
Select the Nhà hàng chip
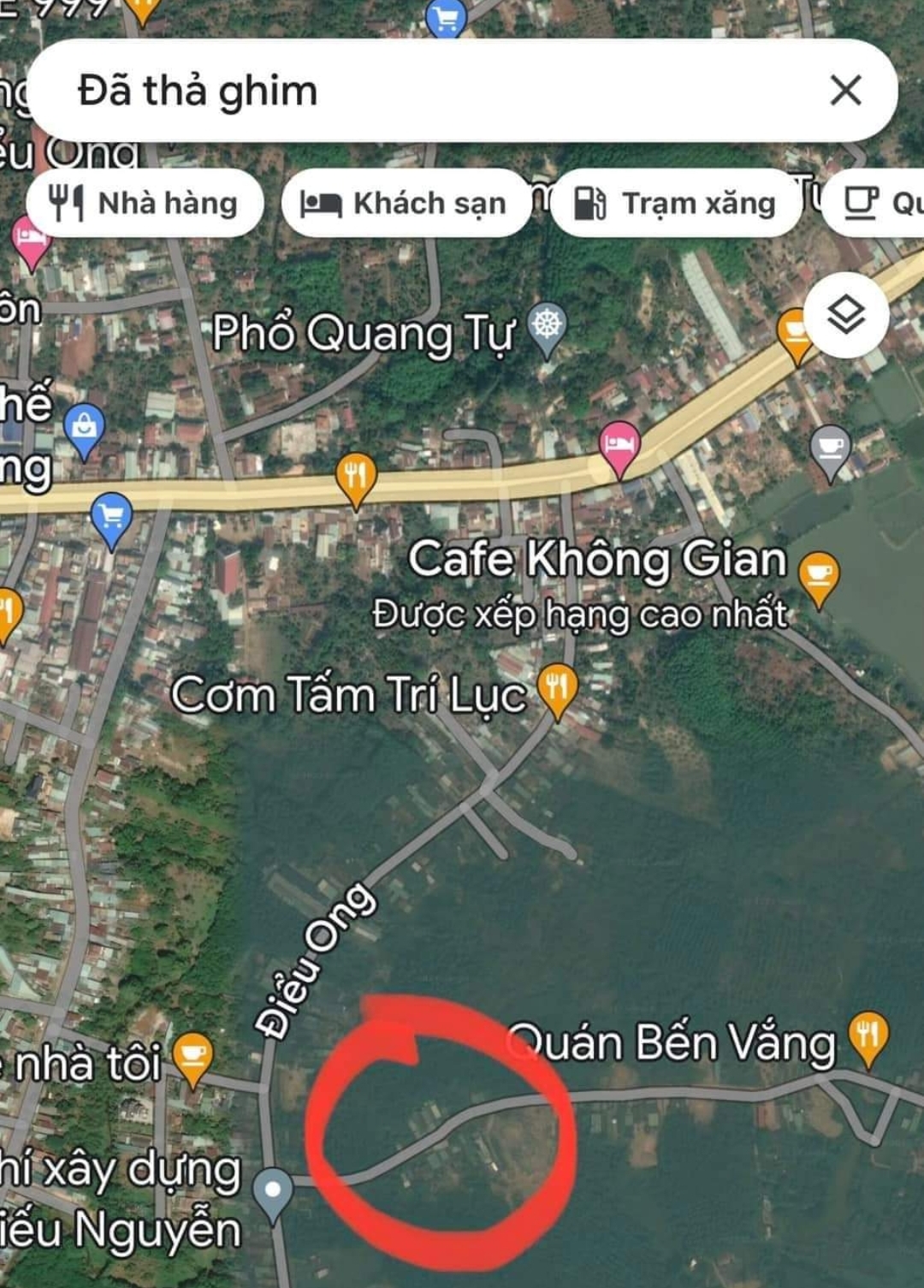(x=145, y=204)
